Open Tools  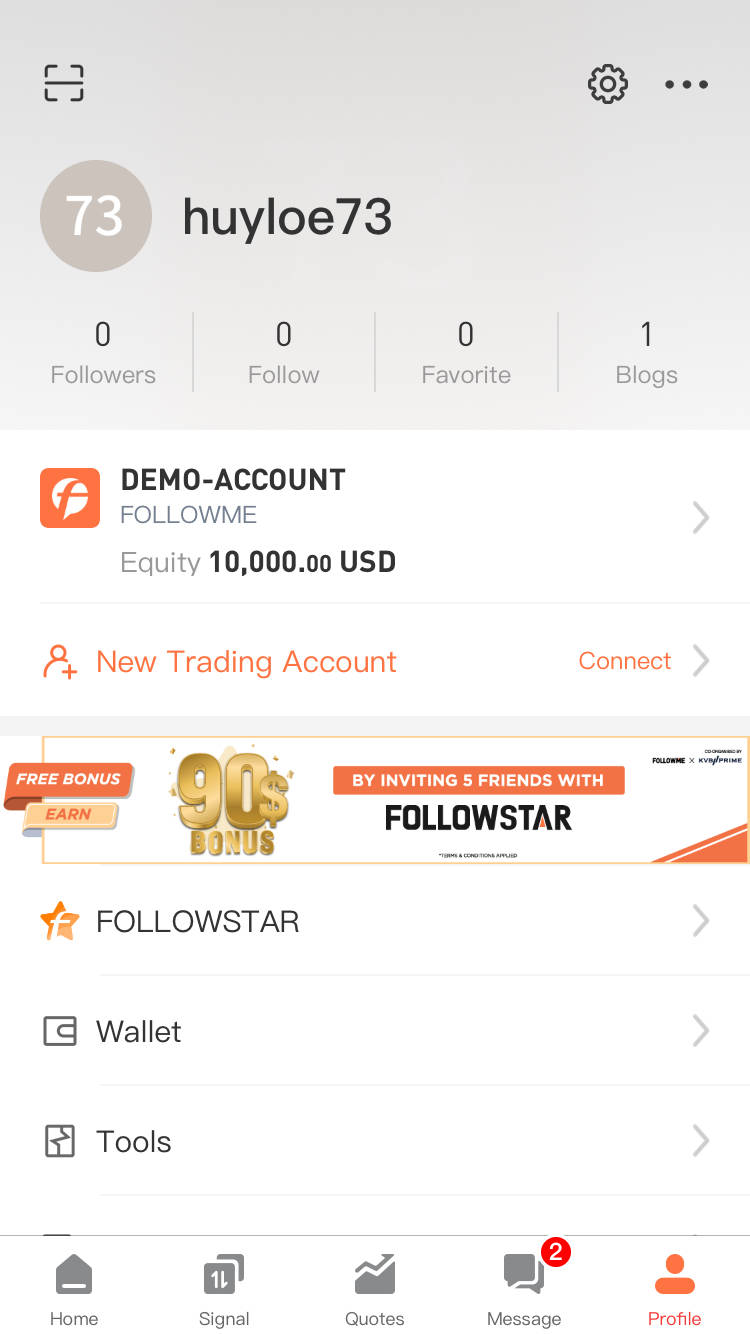click(375, 1141)
